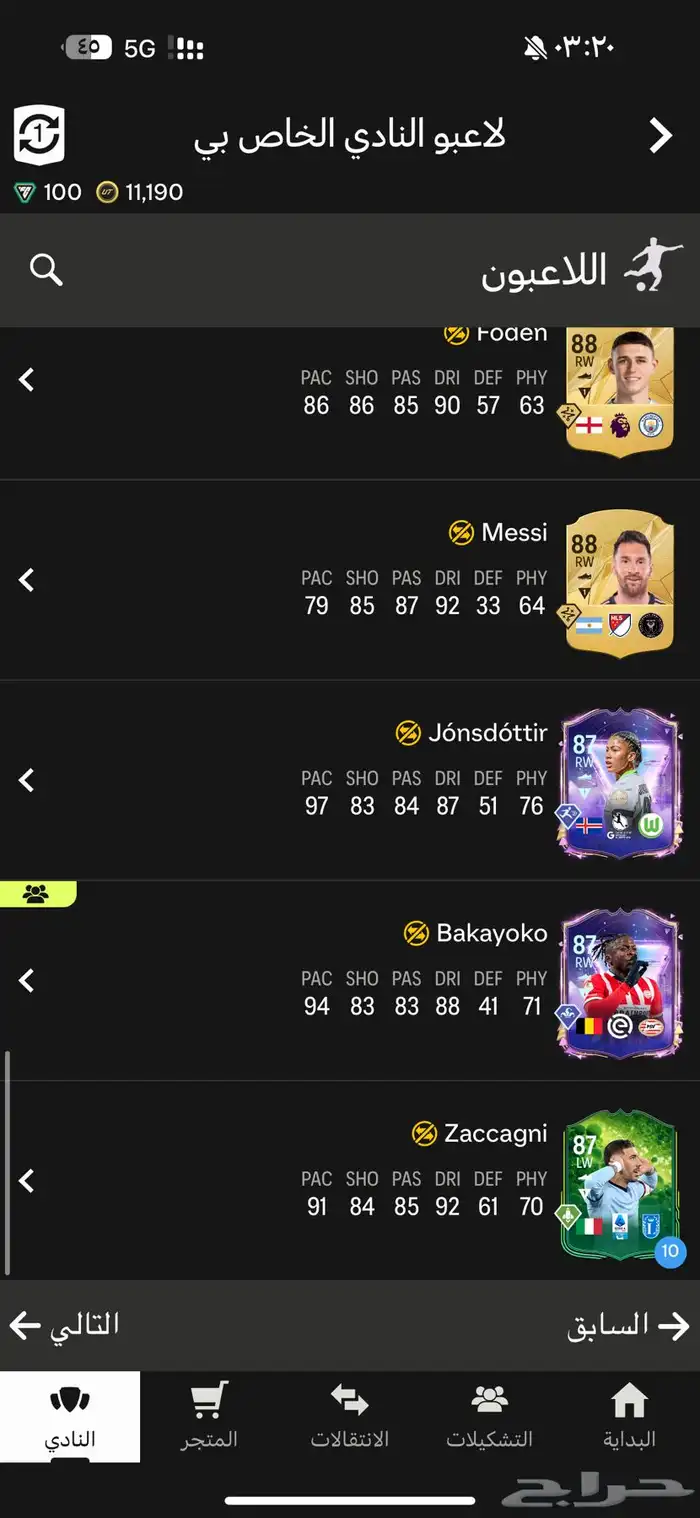Tap the squad swap icon in header
The height and width of the screenshot is (1518, 700).
click(x=39, y=135)
